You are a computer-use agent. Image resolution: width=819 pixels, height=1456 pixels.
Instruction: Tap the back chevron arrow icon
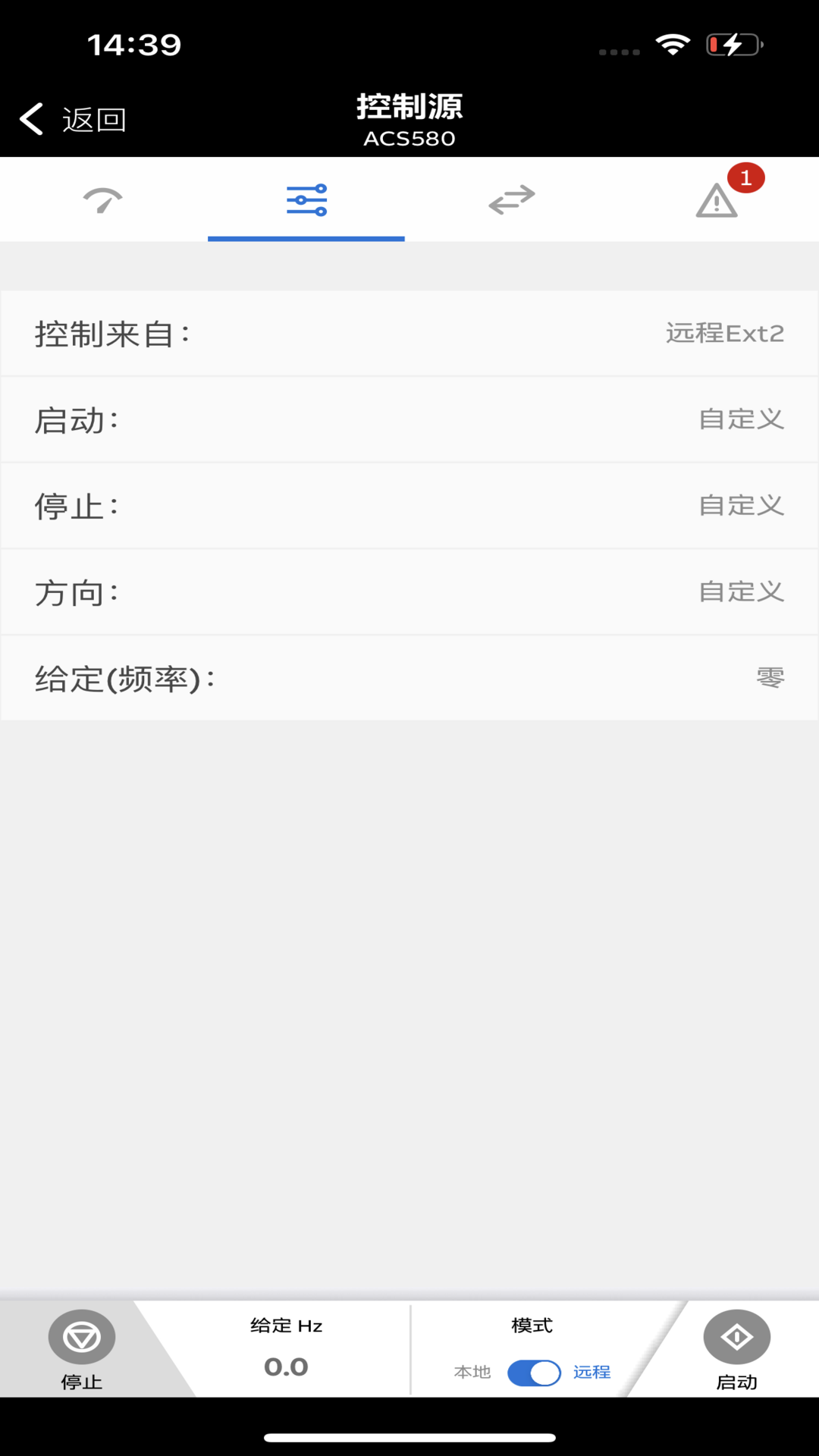coord(30,118)
